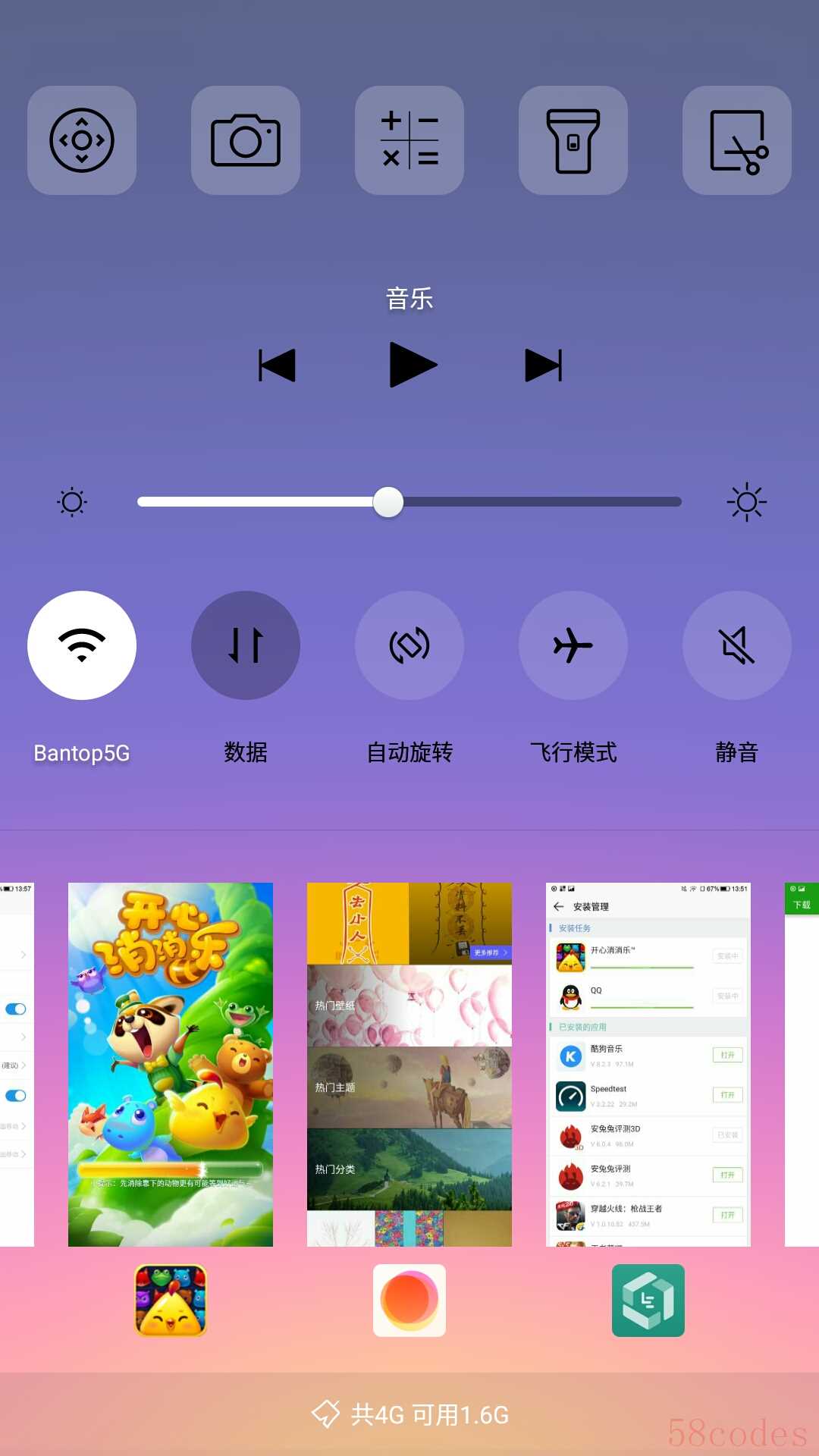Enable silent mode (静音)
Viewport: 819px width, 1456px height.
click(737, 645)
